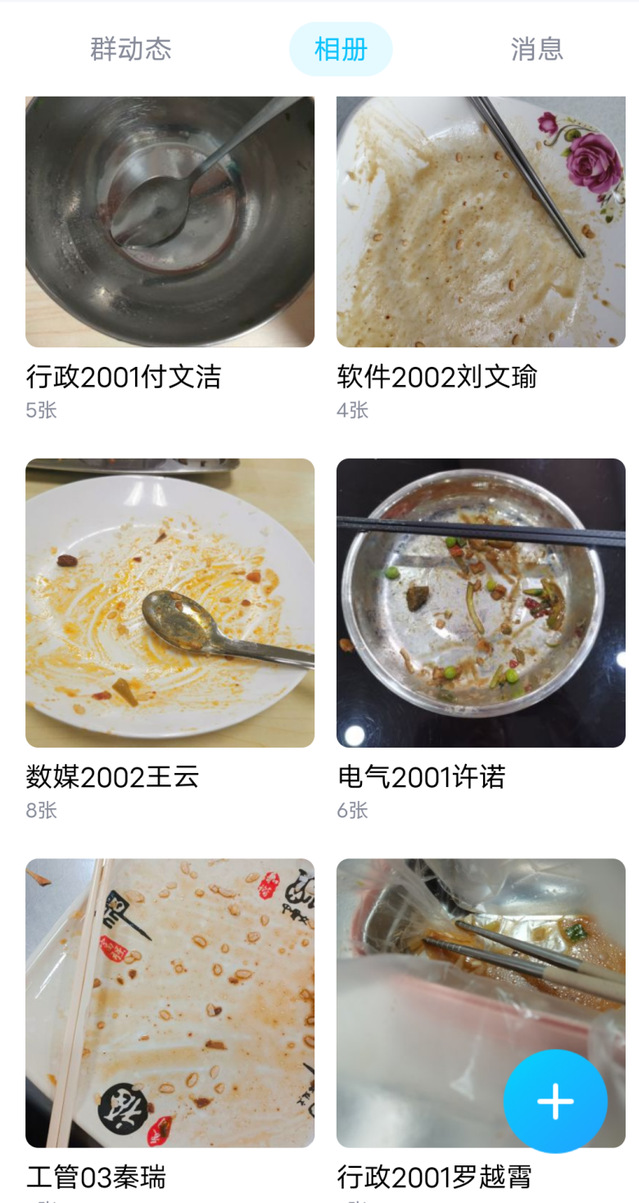This screenshot has height=1203, width=639.
Task: Switch to the 群动态 tab
Action: [x=131, y=49]
